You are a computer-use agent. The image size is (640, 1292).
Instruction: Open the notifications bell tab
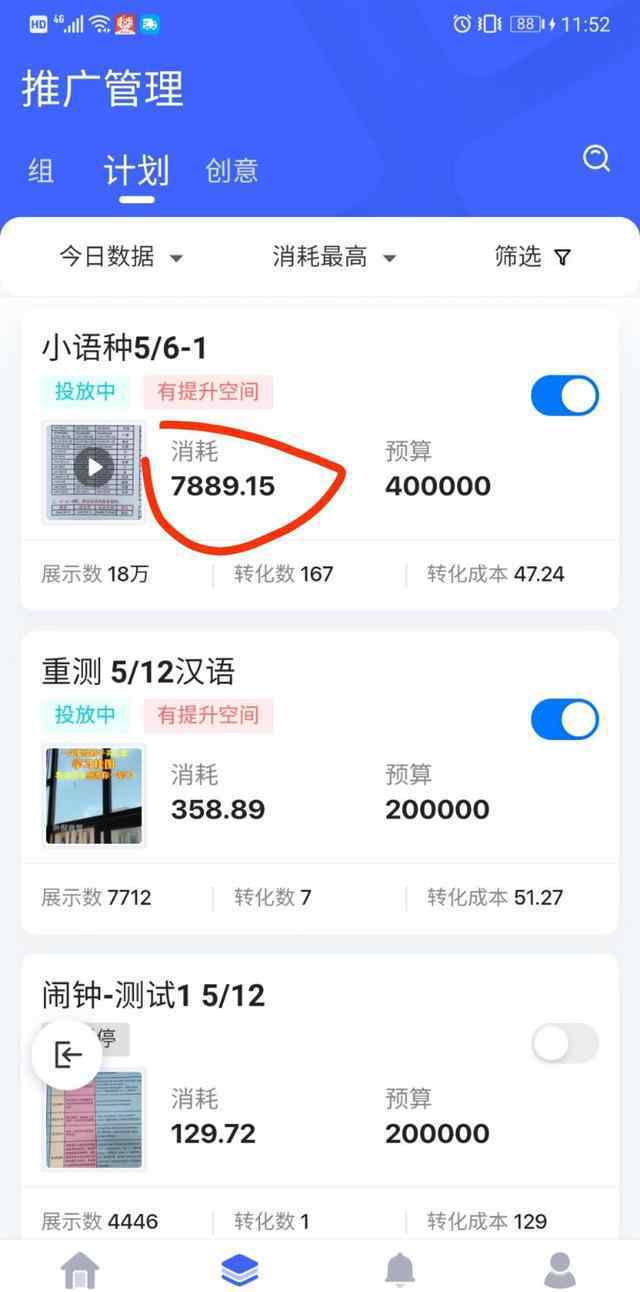[x=400, y=1270]
